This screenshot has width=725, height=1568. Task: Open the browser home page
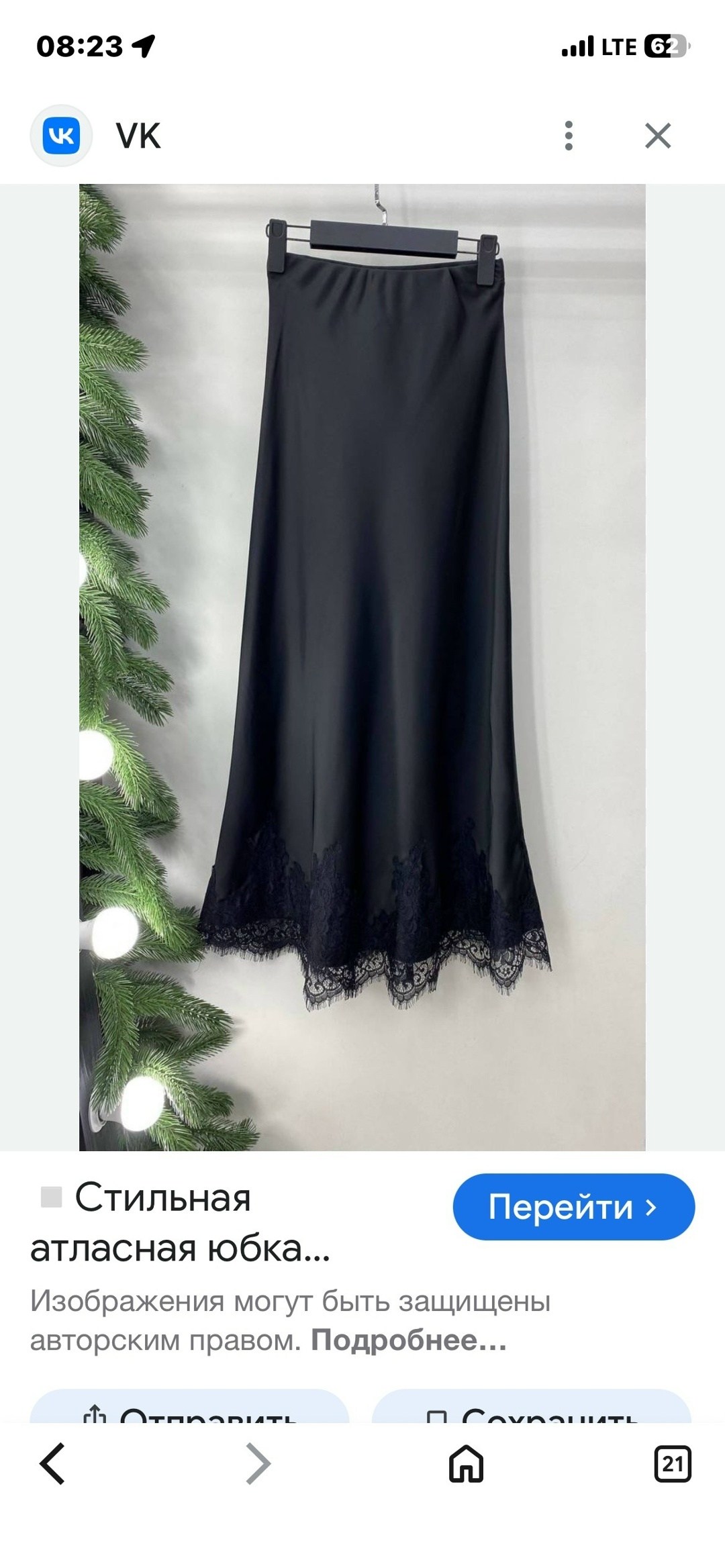(x=466, y=1464)
